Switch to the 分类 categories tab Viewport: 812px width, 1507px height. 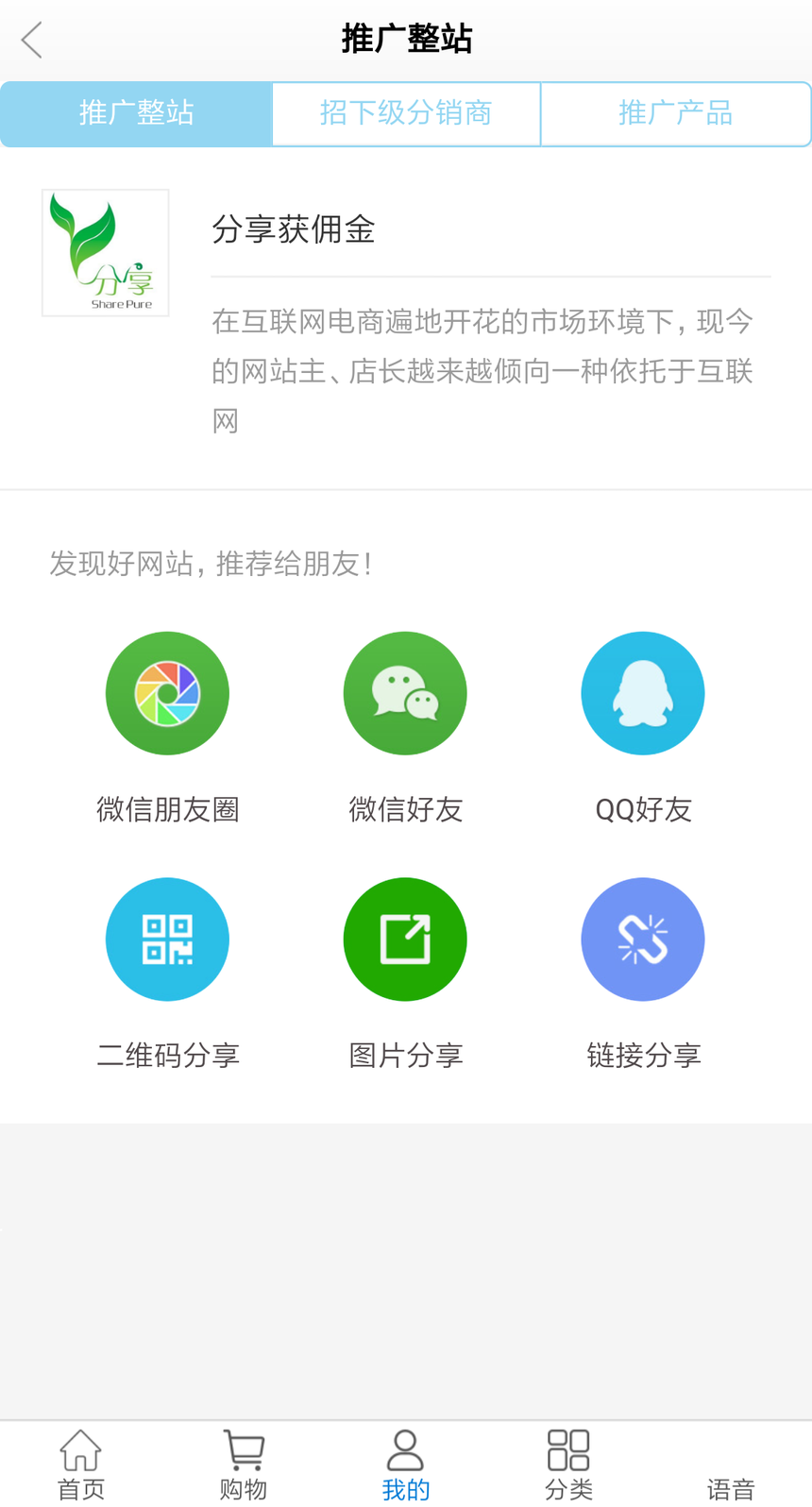coord(568,1464)
